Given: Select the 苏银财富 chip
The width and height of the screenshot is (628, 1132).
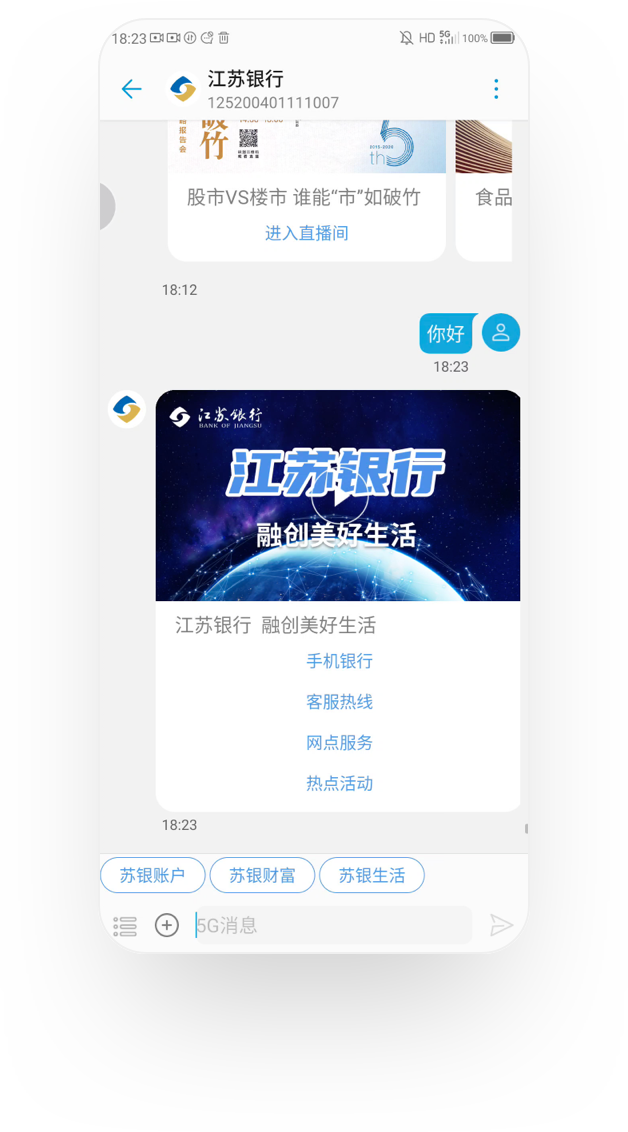Looking at the screenshot, I should [x=262, y=876].
